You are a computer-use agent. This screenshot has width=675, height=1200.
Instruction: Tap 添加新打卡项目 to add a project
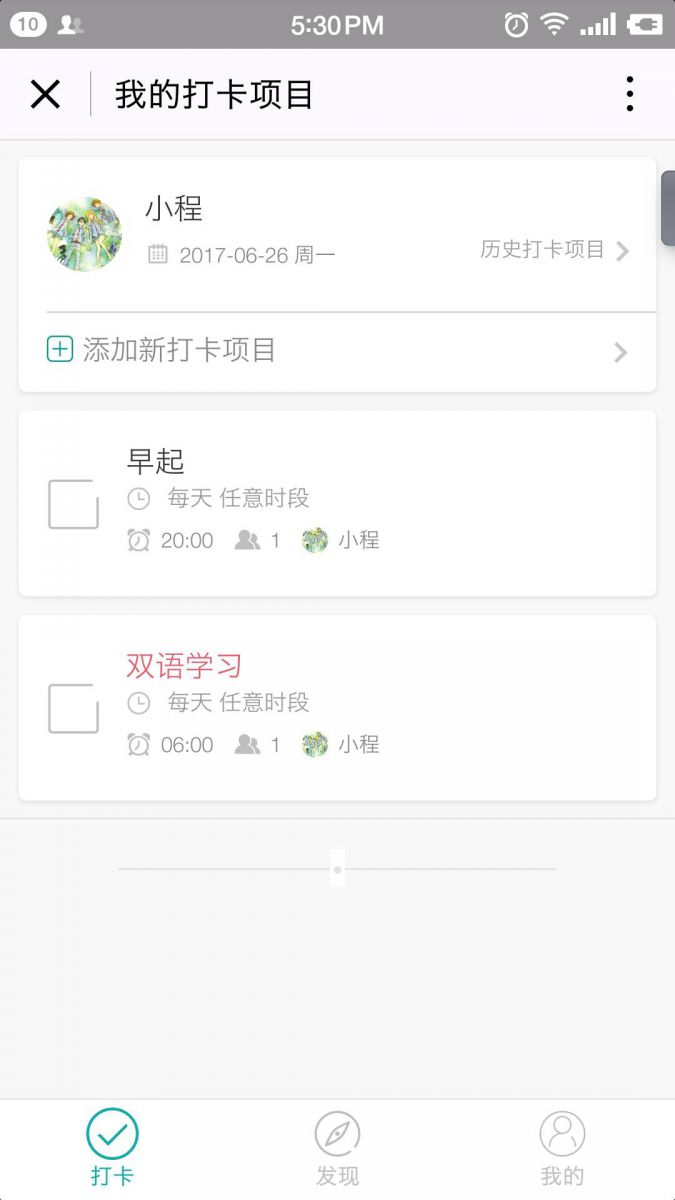(337, 351)
